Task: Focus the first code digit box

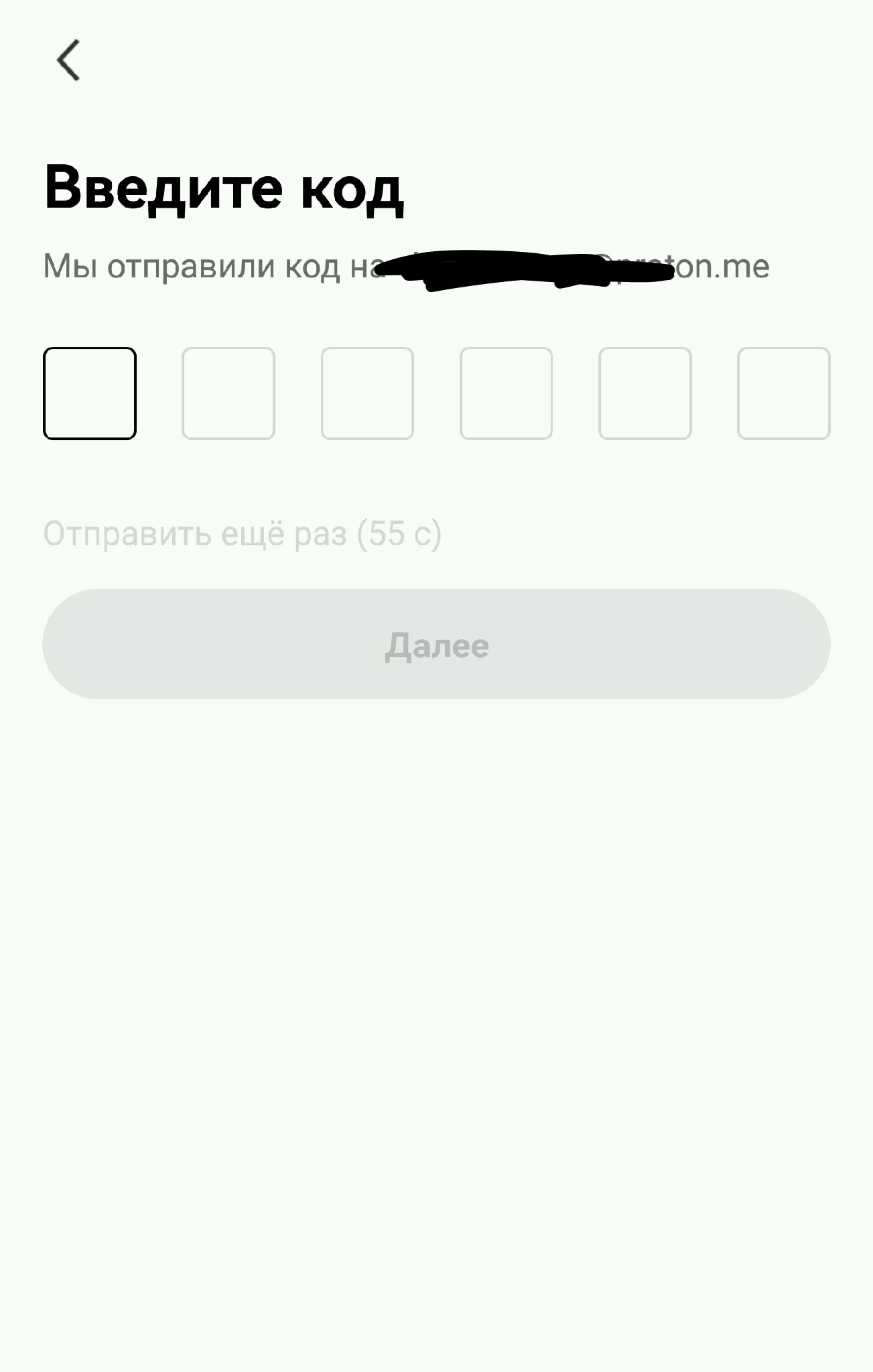Action: [x=90, y=393]
